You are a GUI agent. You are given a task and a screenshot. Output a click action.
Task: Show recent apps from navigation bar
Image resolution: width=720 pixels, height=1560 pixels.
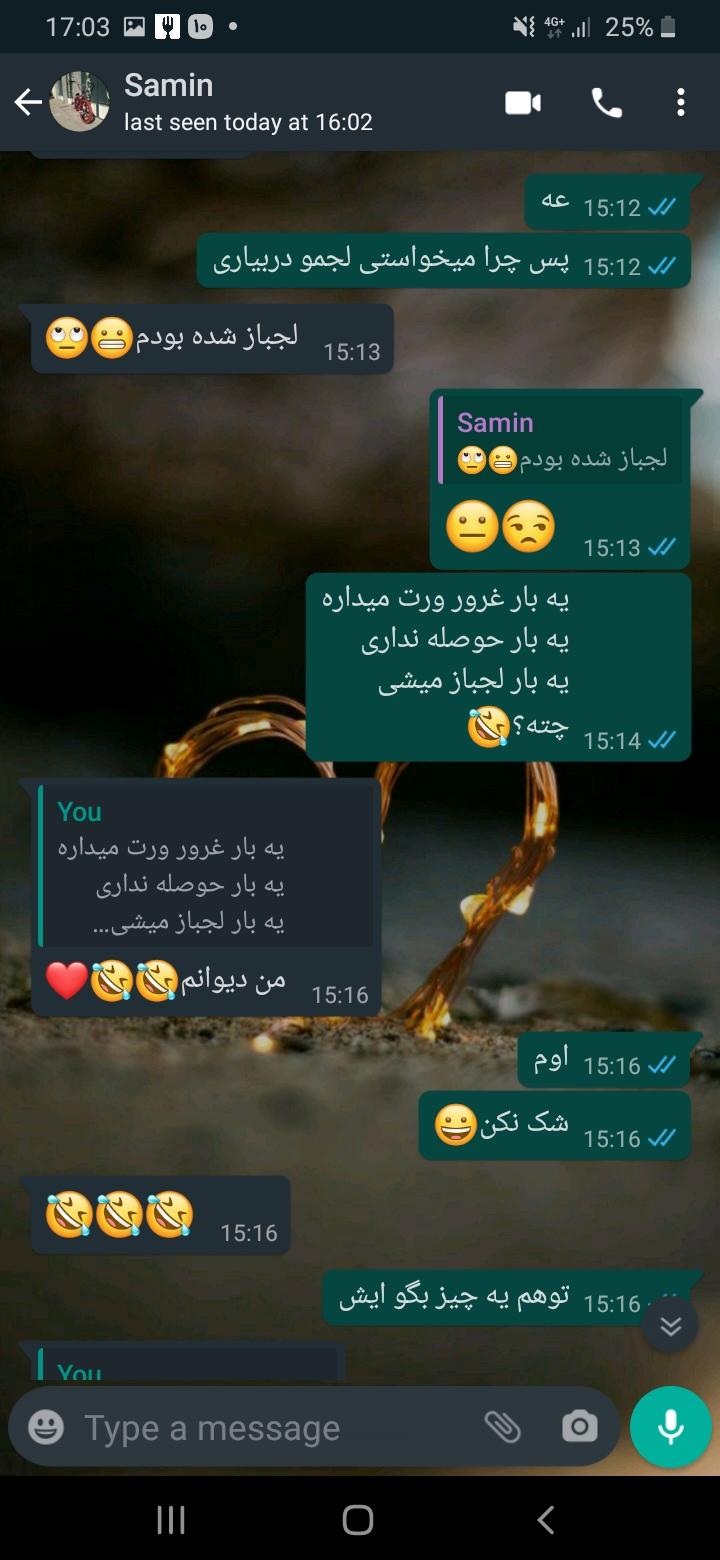[x=171, y=1520]
